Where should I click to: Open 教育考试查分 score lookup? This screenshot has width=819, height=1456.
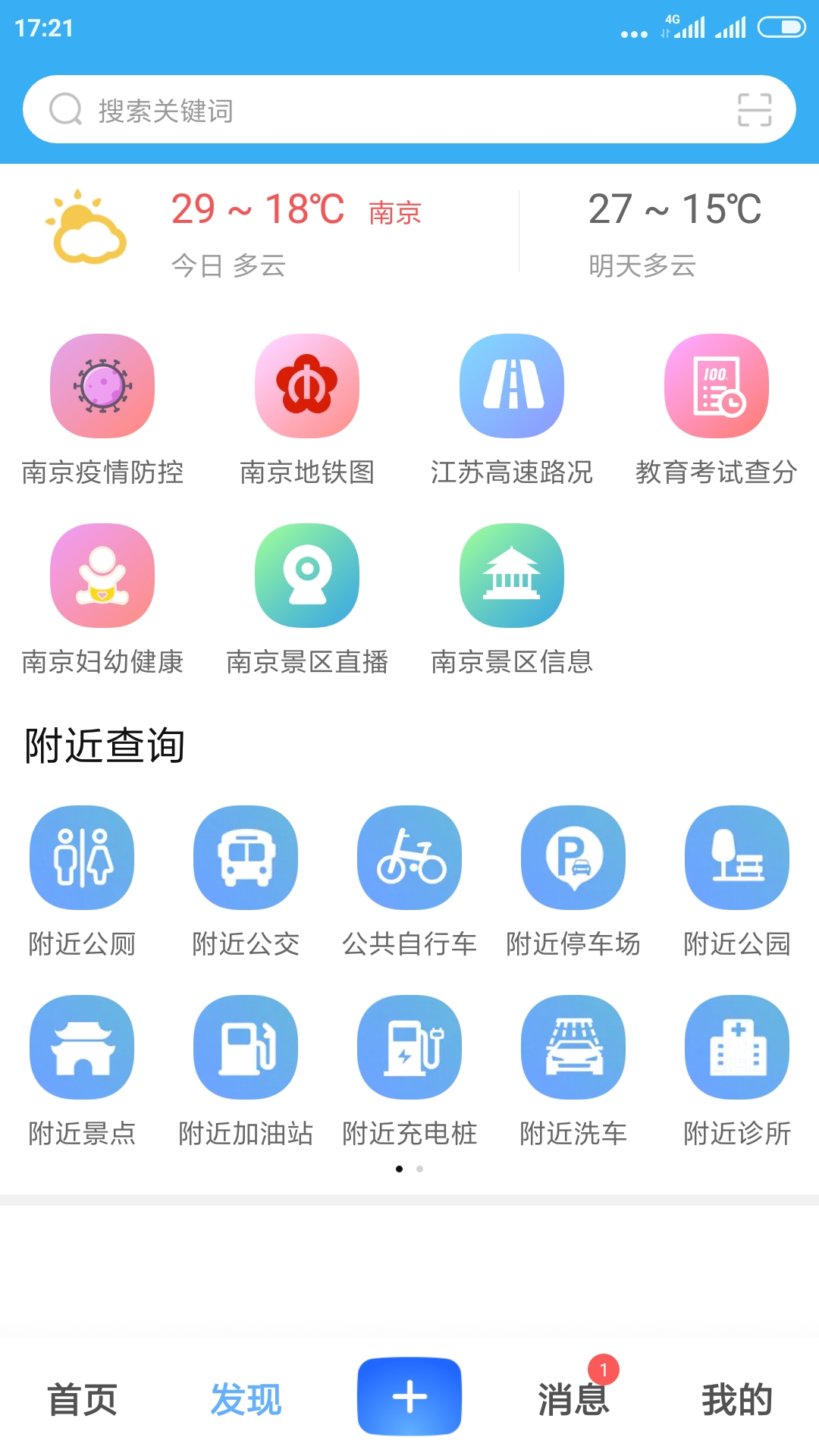tap(717, 387)
